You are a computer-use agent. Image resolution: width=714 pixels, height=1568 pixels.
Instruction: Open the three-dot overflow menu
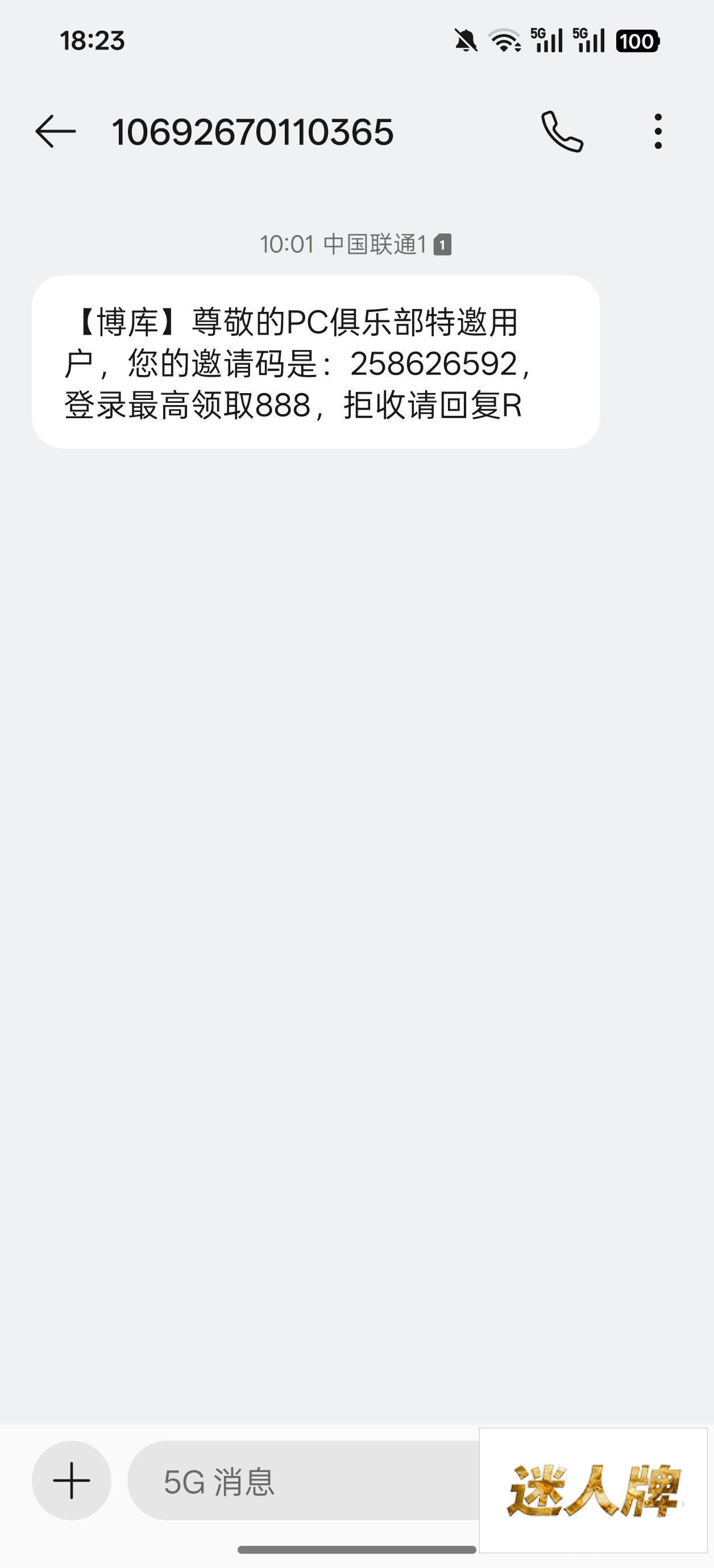point(658,131)
